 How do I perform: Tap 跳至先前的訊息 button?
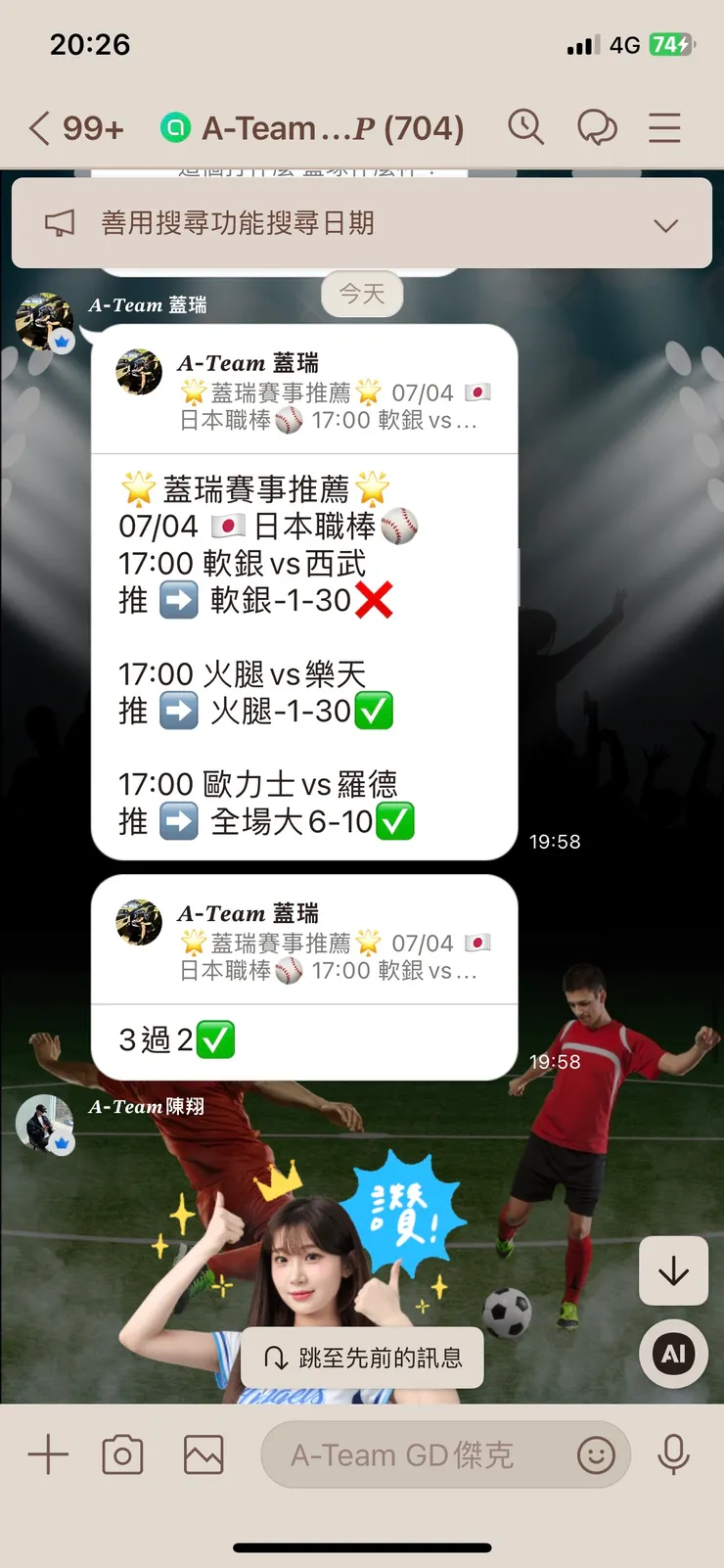(362, 1359)
